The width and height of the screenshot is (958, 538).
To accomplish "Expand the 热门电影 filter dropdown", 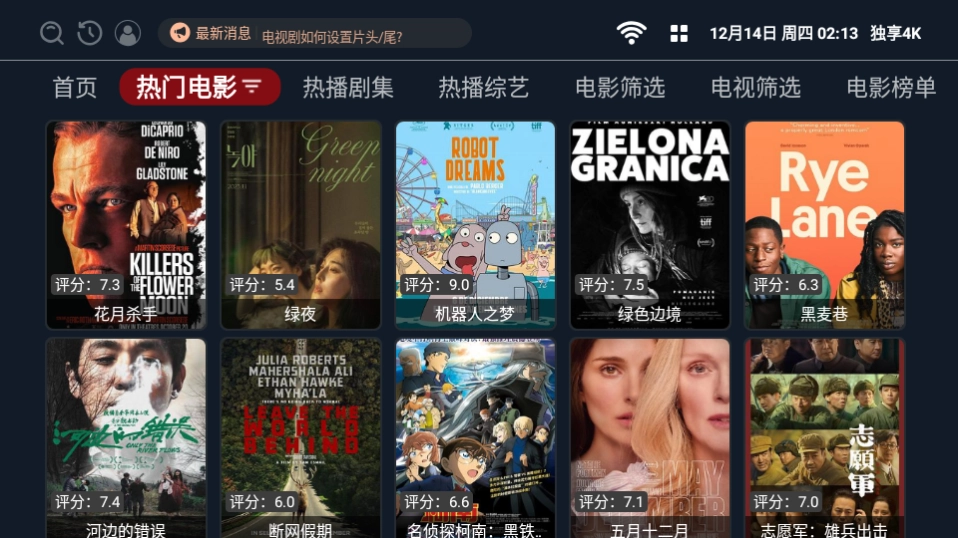I will pyautogui.click(x=252, y=88).
